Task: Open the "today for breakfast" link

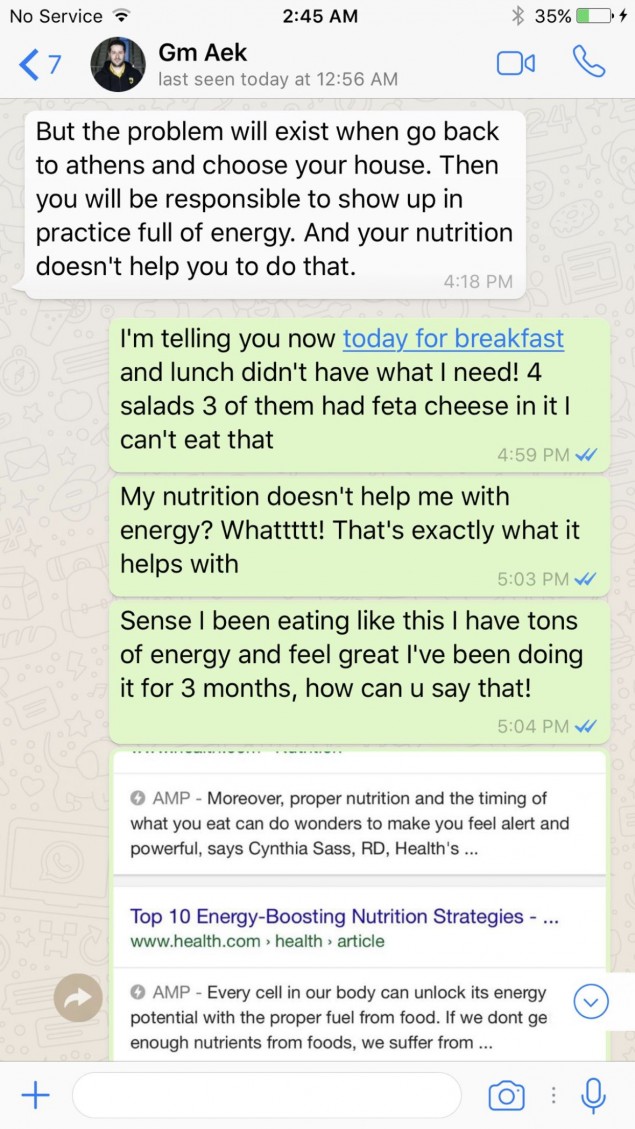Action: [x=453, y=339]
